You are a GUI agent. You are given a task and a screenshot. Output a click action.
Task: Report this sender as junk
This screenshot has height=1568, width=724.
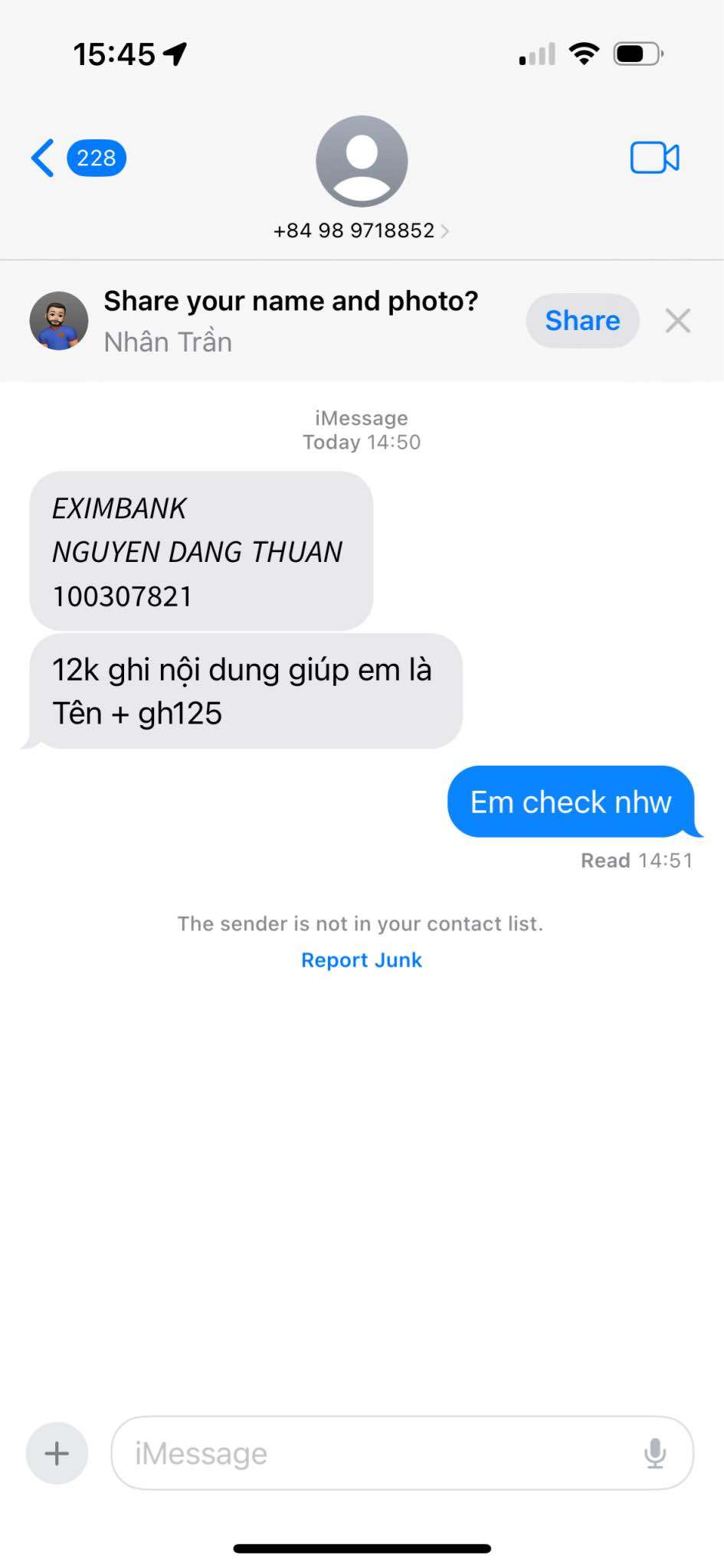click(362, 960)
